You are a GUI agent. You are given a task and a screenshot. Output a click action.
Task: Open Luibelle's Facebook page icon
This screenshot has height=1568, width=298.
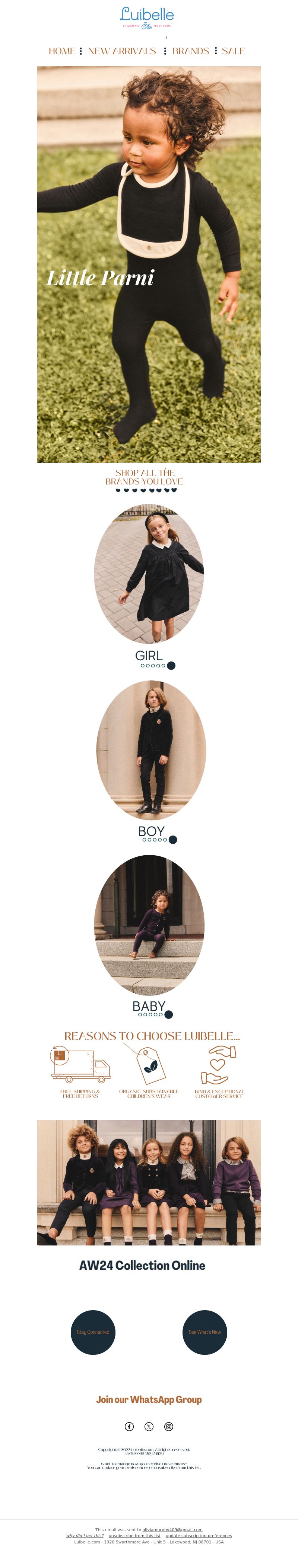(129, 1426)
